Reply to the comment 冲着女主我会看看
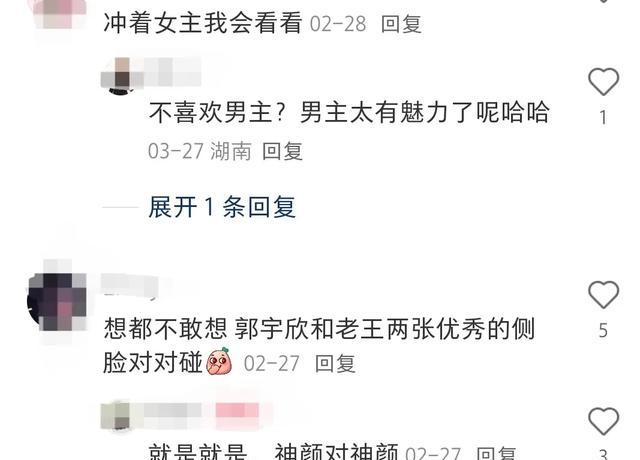This screenshot has width=640, height=460. [403, 24]
